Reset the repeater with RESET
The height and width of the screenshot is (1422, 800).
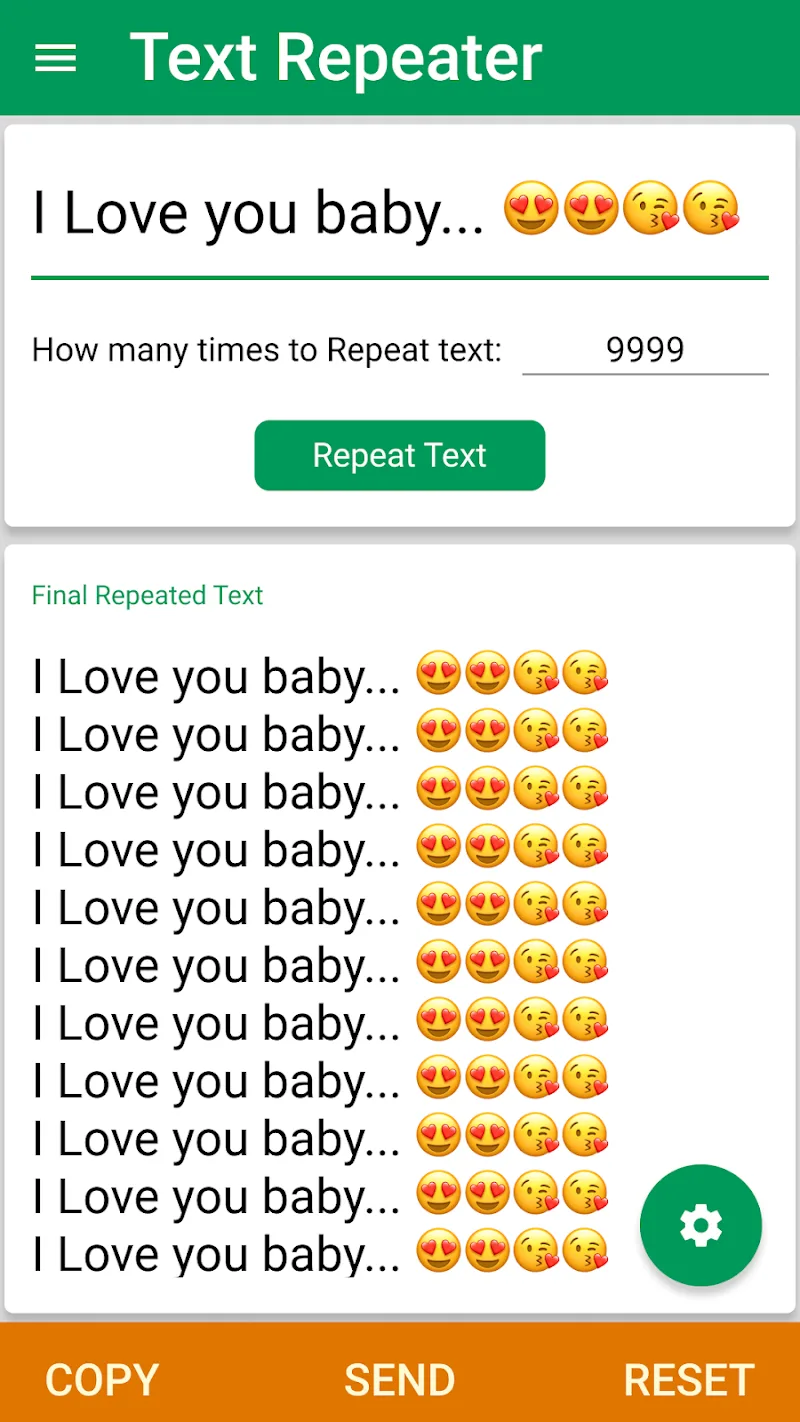(689, 1380)
